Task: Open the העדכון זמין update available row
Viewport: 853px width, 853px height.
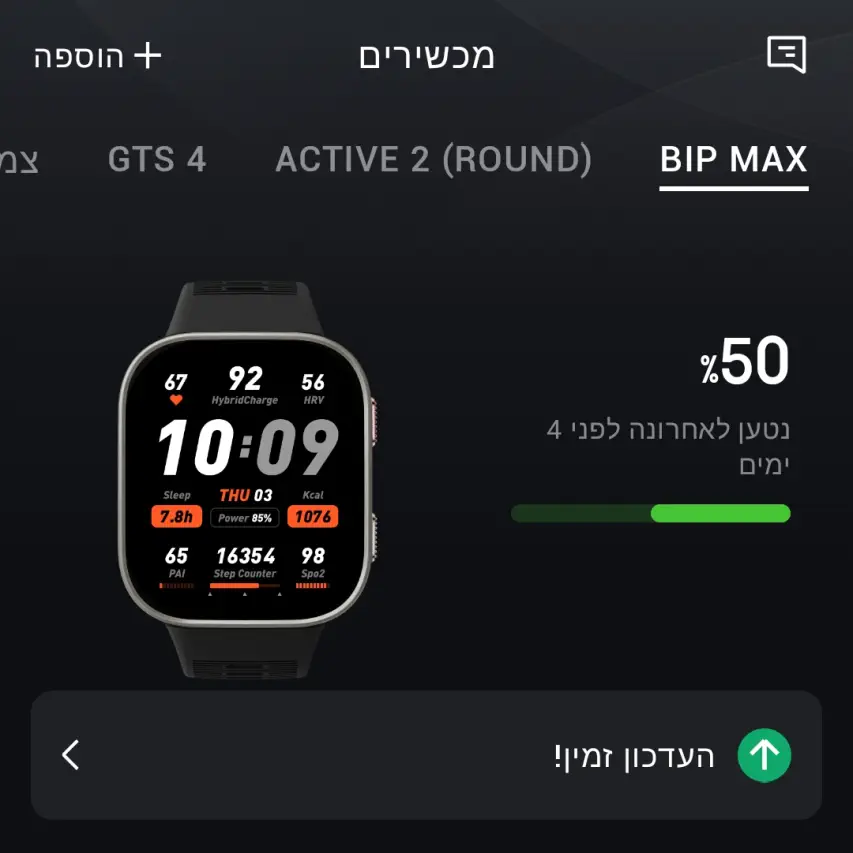Action: pyautogui.click(x=426, y=755)
